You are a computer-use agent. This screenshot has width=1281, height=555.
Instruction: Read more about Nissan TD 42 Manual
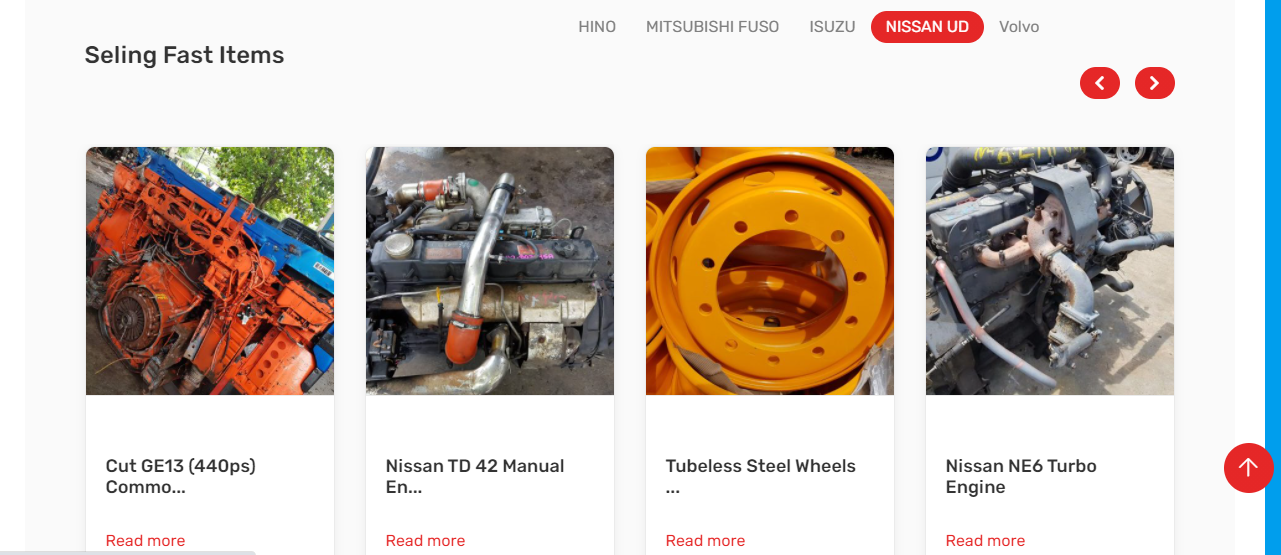425,540
